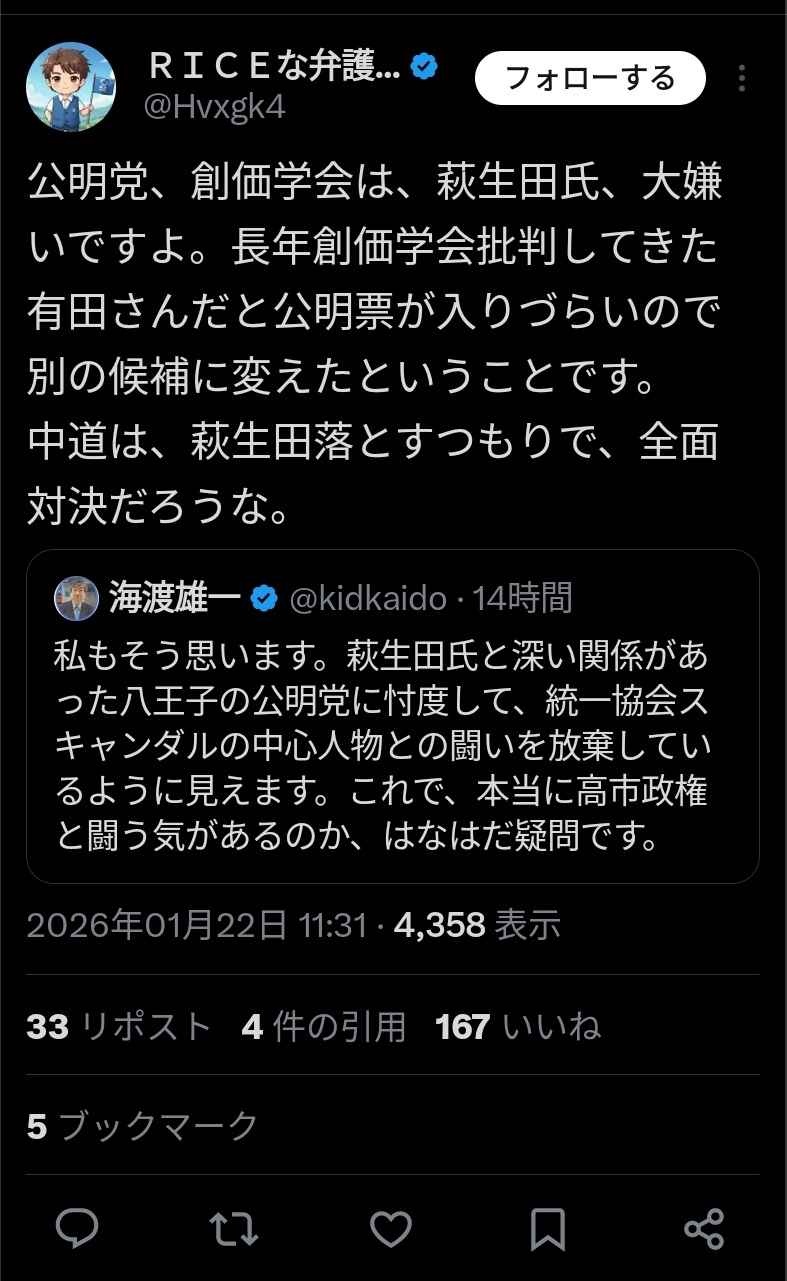View the 4 件の引用 list
The image size is (787, 1281).
[x=324, y=1026]
